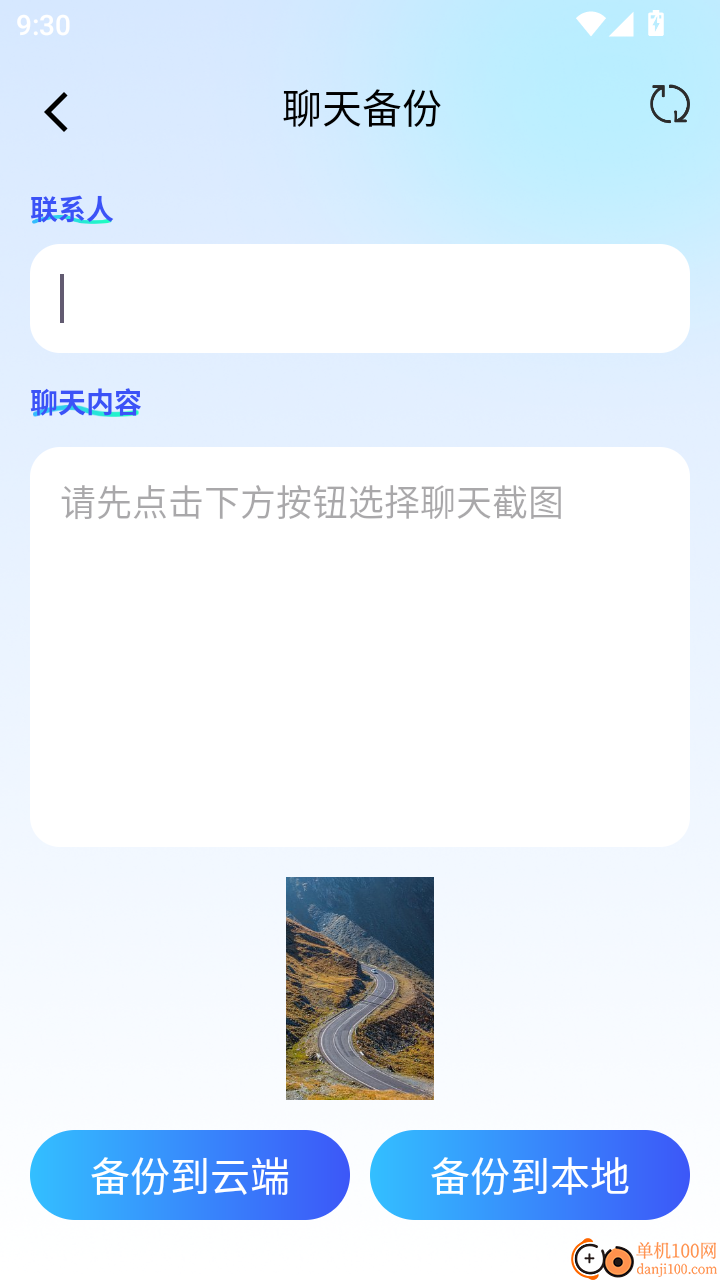This screenshot has height=1280, width=720.
Task: Tap the 聊天备份 title text
Action: 360,109
